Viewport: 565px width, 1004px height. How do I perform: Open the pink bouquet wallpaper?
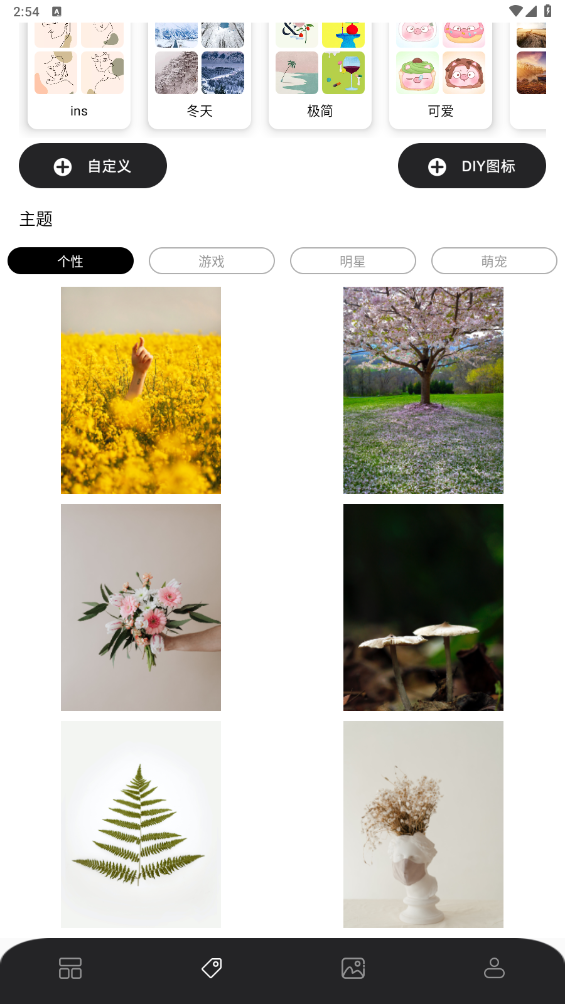coord(141,608)
